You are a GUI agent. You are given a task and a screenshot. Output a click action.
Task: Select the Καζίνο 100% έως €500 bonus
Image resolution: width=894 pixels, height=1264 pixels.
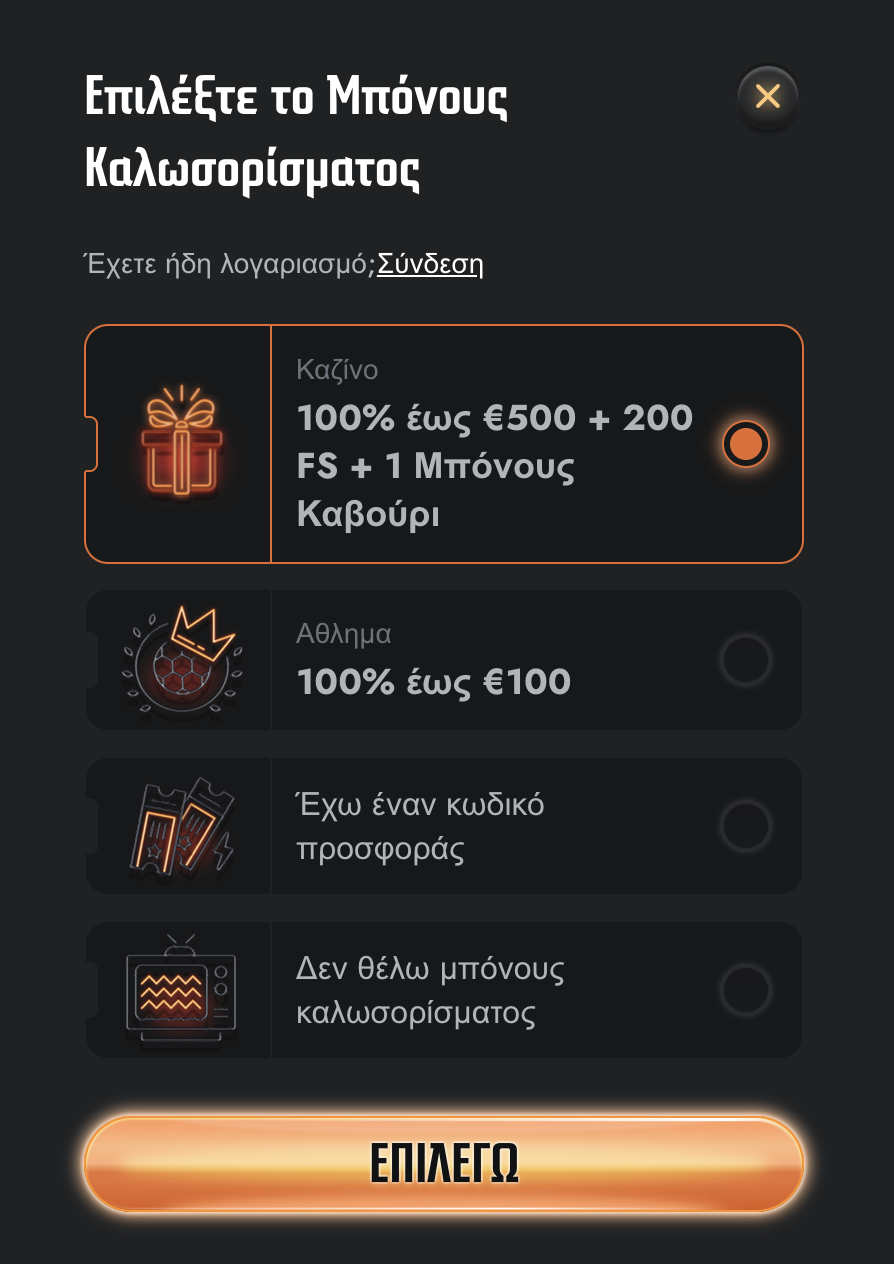tap(745, 443)
